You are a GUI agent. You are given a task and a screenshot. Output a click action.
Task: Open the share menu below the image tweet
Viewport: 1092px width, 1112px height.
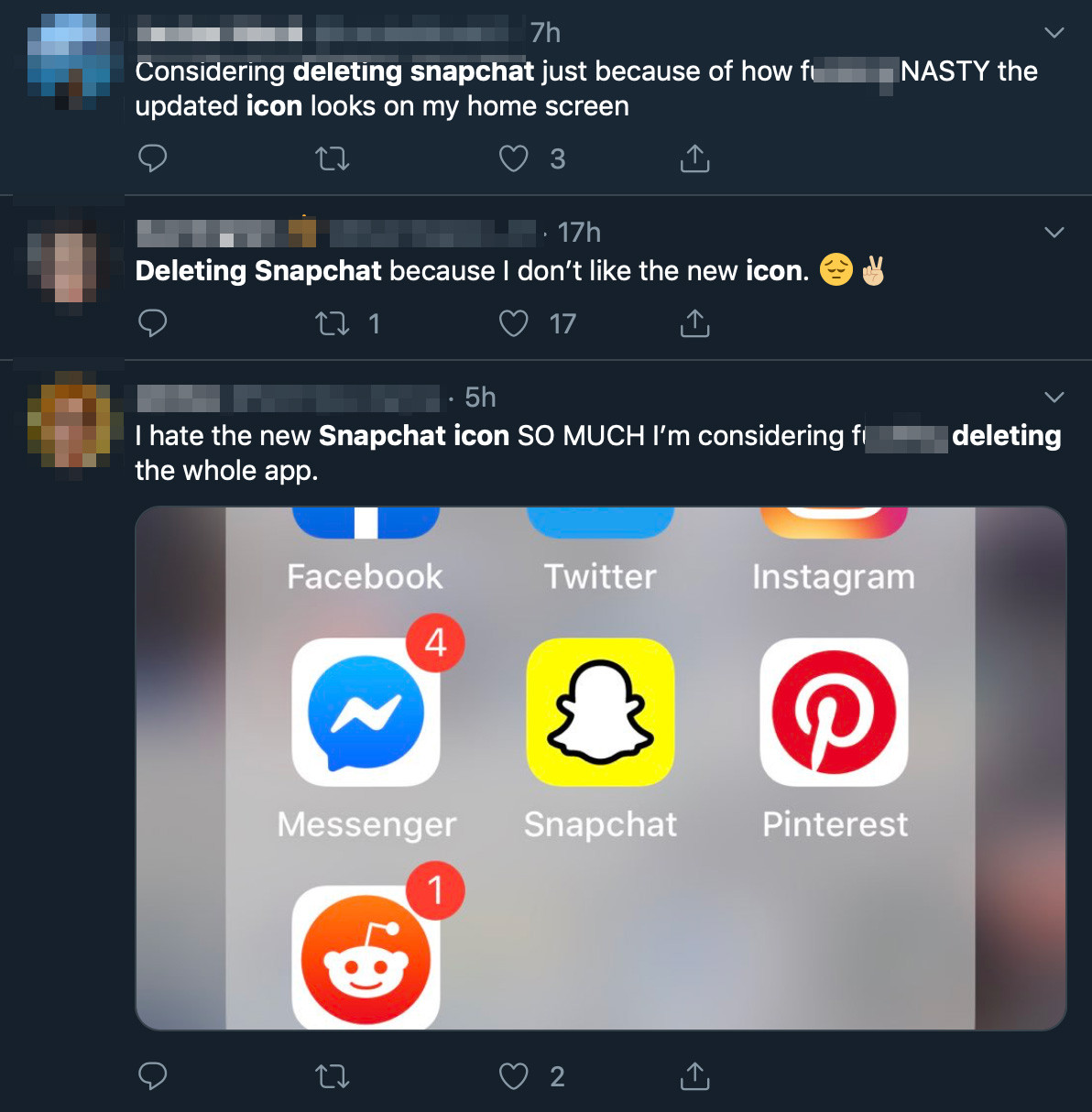[694, 1076]
